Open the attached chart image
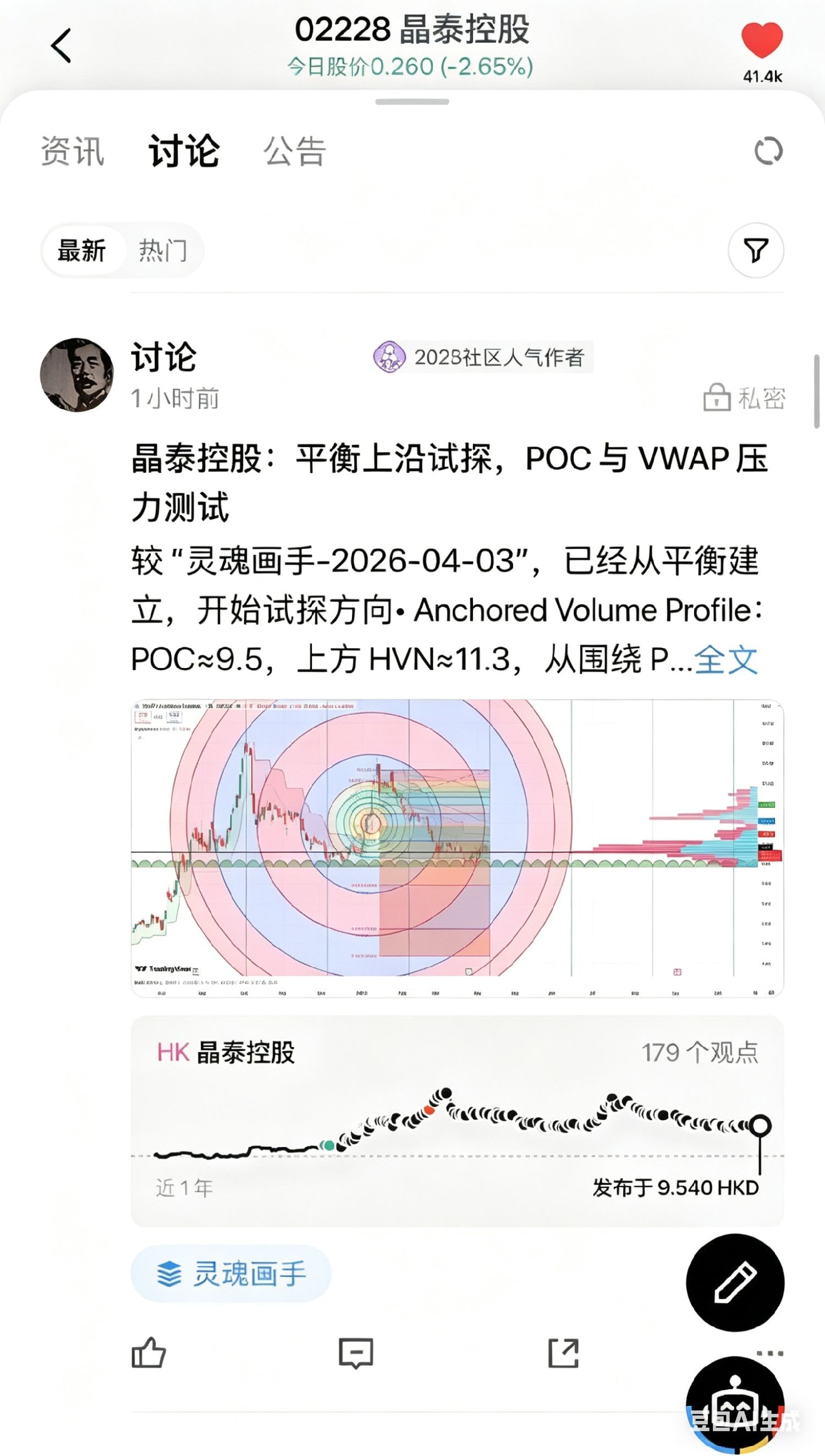 click(x=457, y=848)
